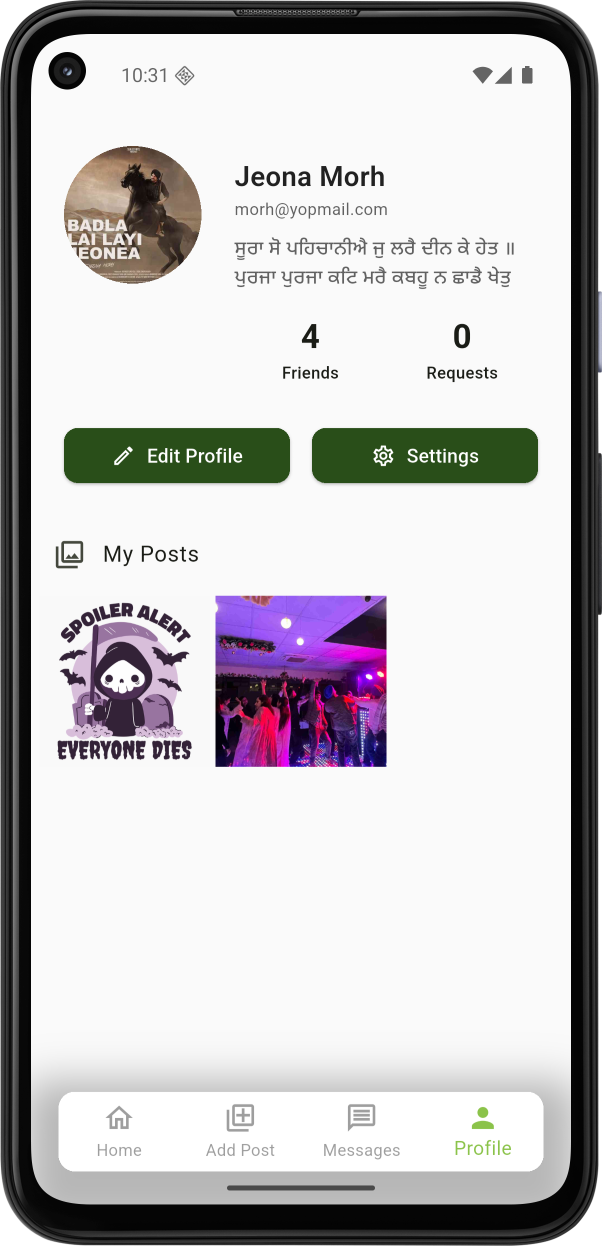Go to the Add Post tab
The image size is (602, 1246).
(x=240, y=1131)
